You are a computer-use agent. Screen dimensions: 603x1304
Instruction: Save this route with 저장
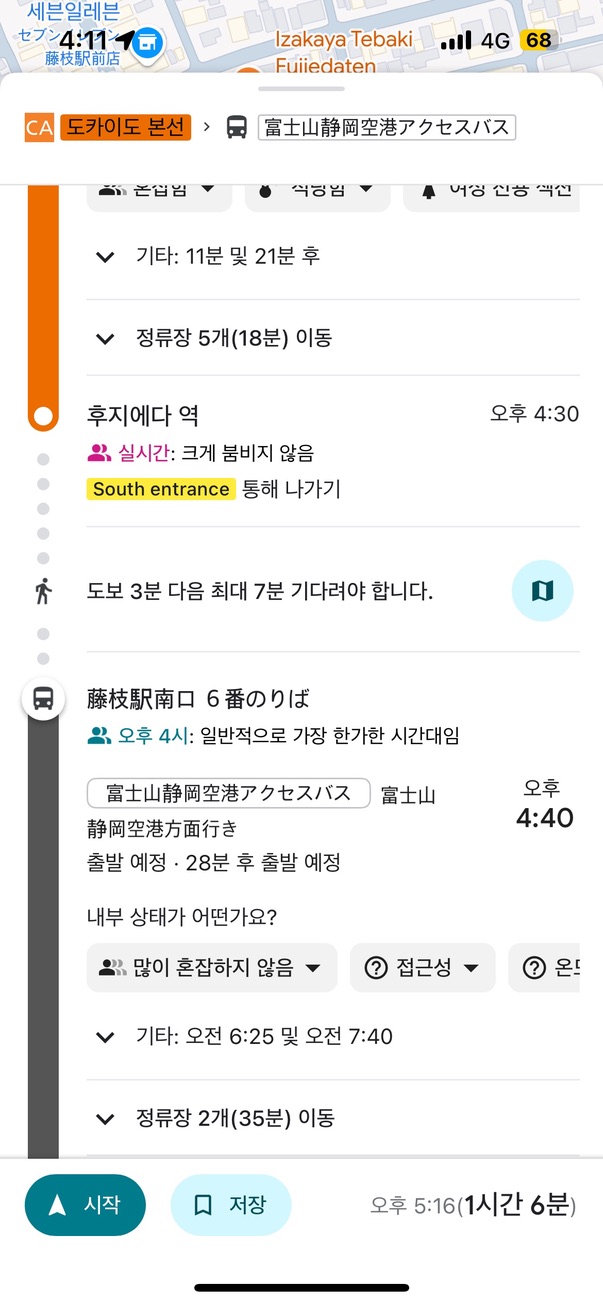[x=231, y=1205]
